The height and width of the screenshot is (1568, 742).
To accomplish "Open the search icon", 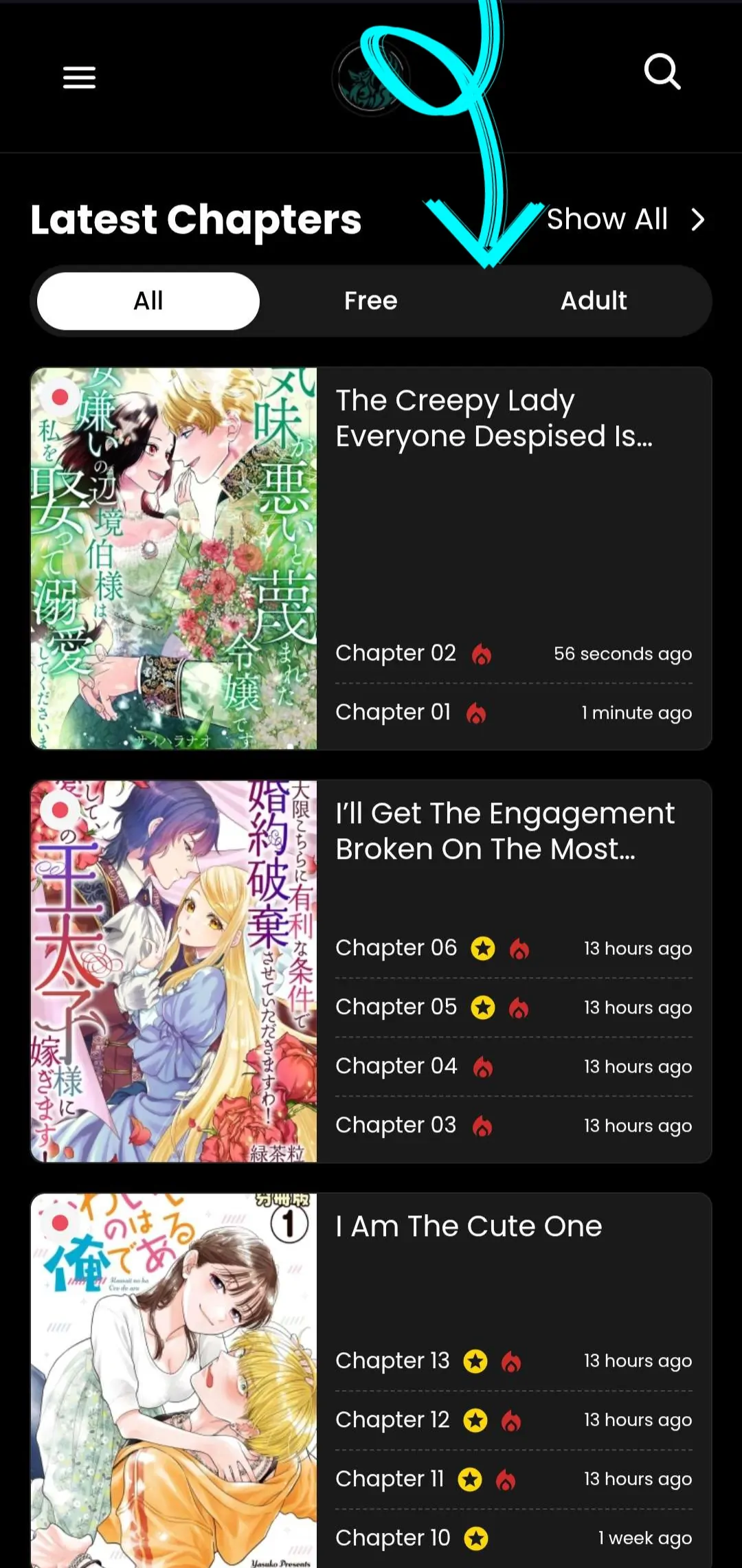I will 662,72.
